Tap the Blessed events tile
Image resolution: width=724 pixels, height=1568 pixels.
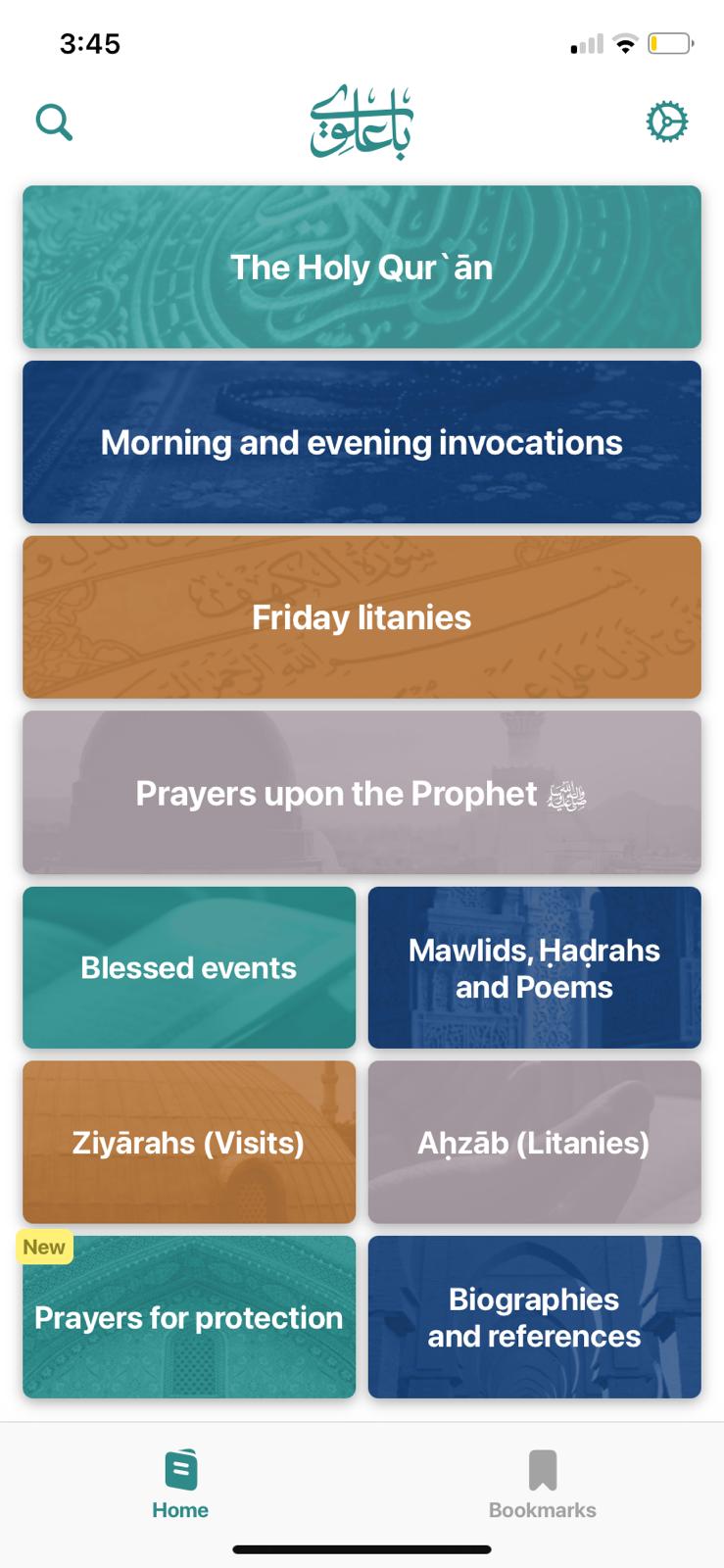(189, 967)
